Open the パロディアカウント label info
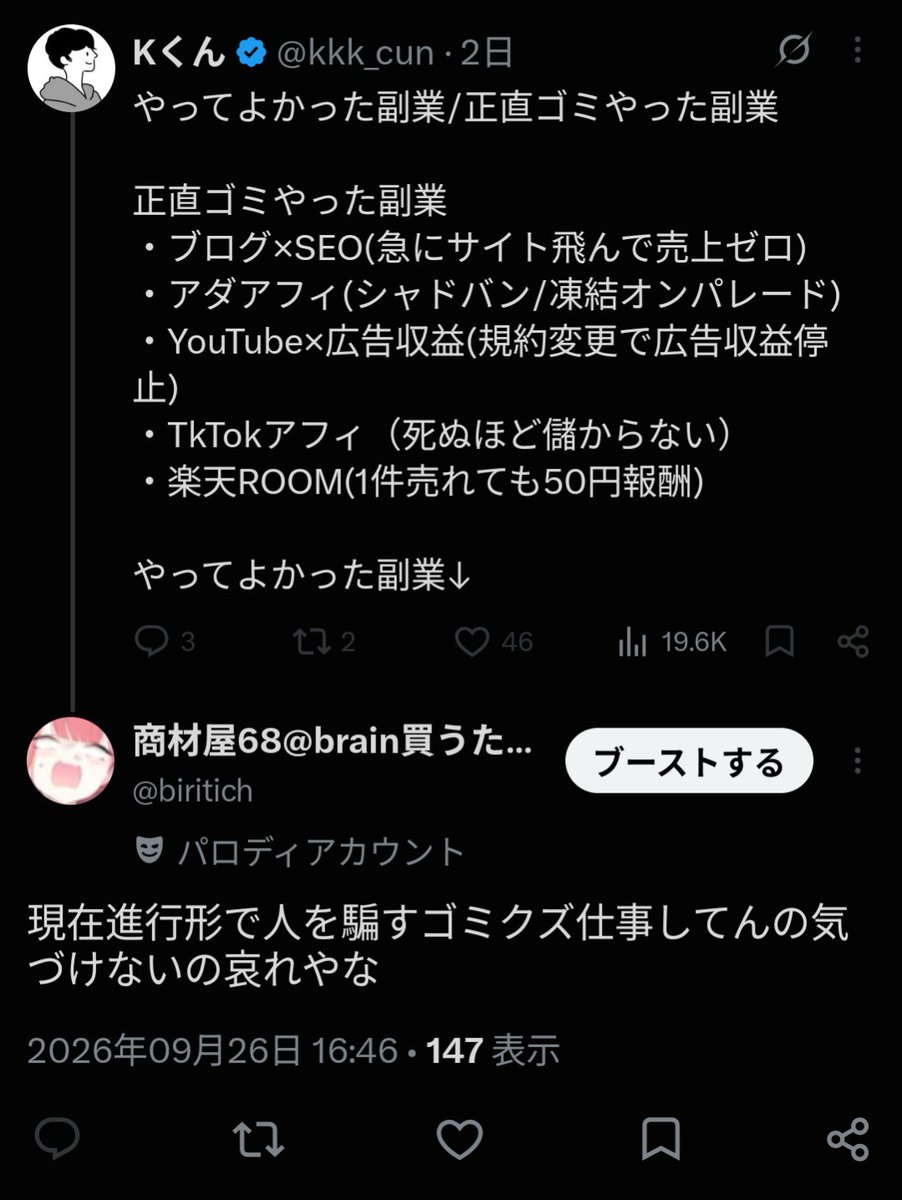Screen dimensions: 902x1200 tap(299, 852)
